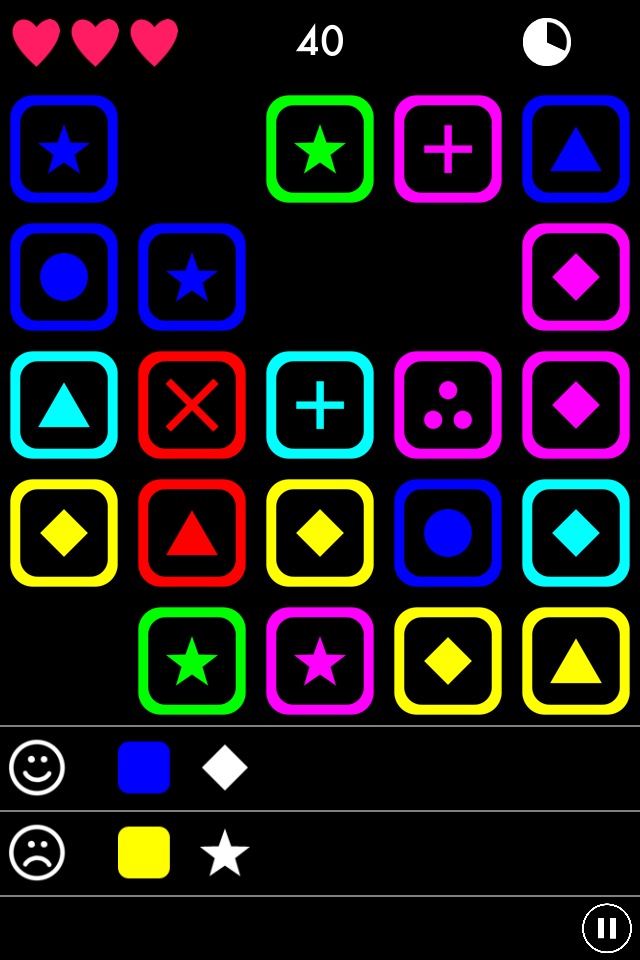The image size is (640, 960).
Task: Select the magenta three-dots tile
Action: 448,405
